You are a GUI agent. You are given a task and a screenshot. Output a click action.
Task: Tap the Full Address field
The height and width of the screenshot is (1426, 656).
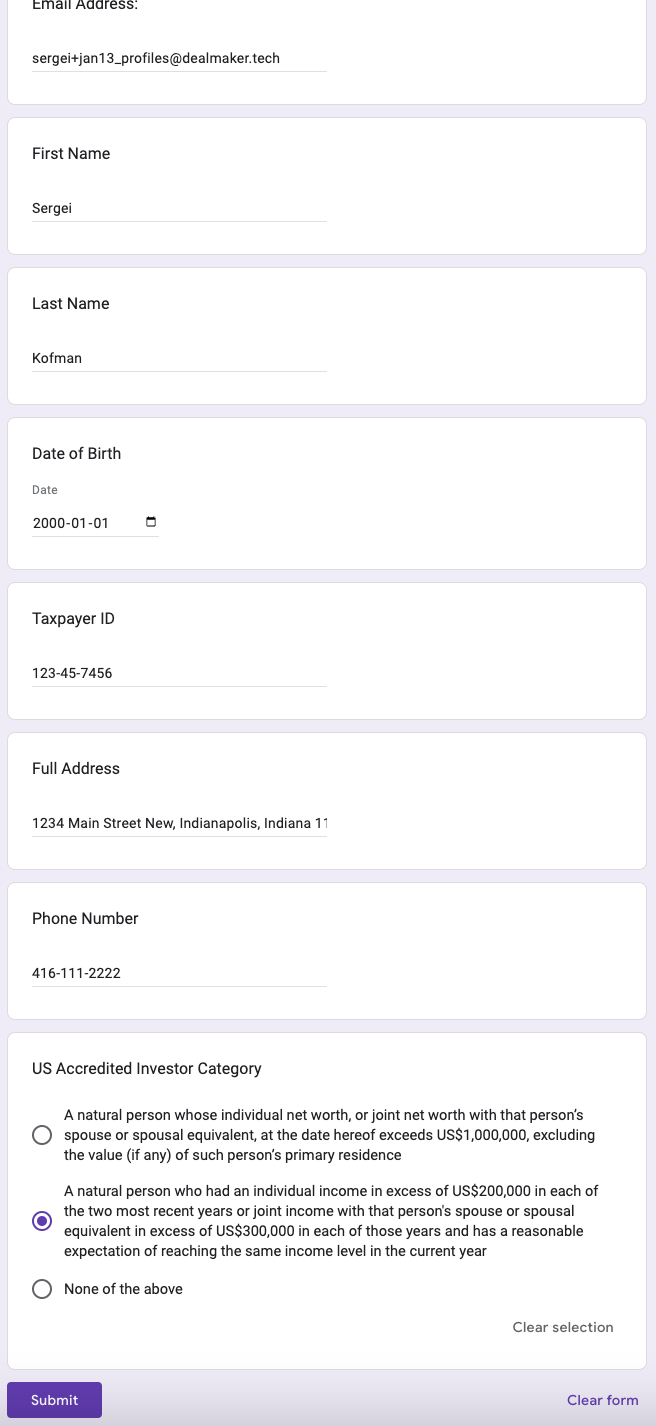coord(179,823)
